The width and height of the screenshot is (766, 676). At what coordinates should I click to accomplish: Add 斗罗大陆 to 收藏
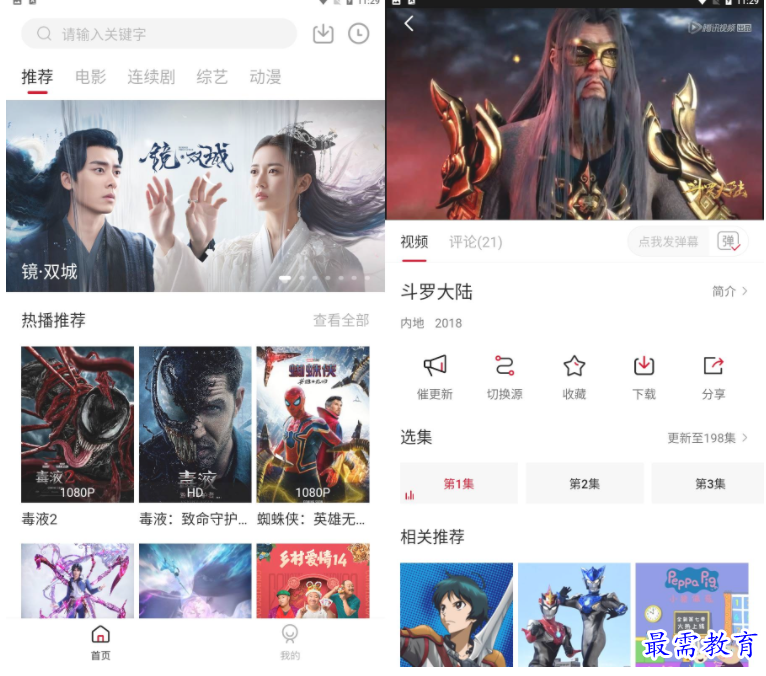pyautogui.click(x=574, y=376)
